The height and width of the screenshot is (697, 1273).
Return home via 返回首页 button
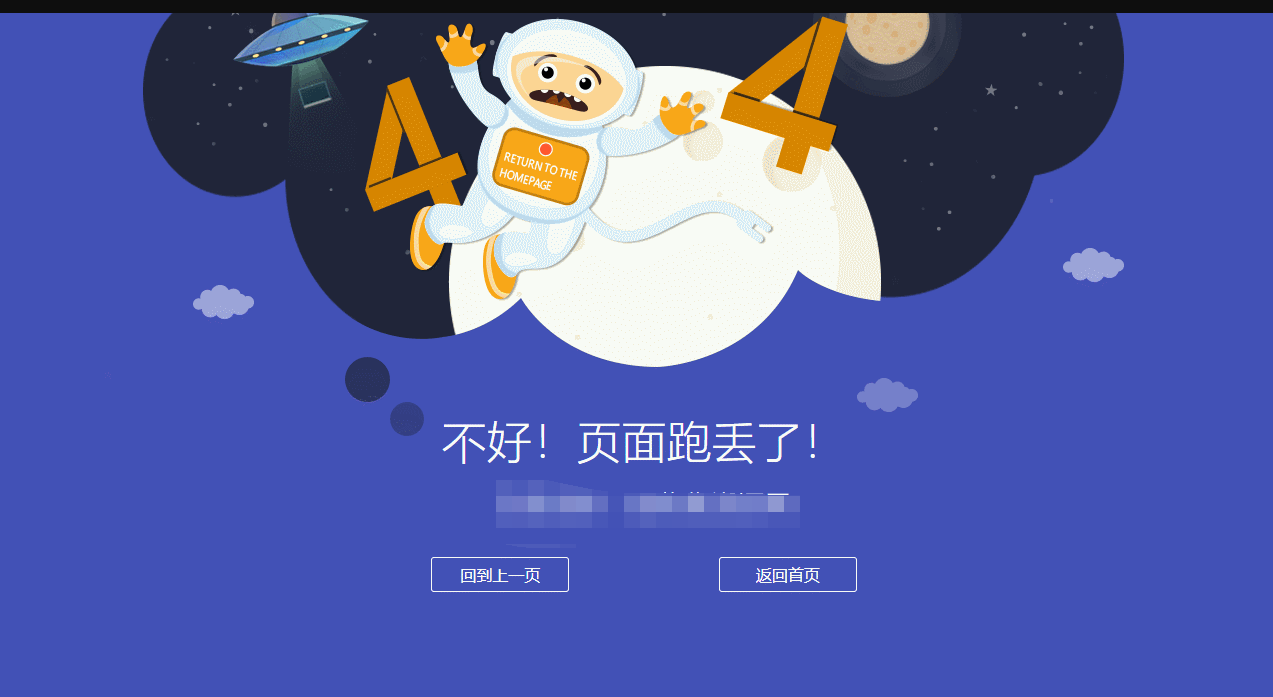[x=788, y=575]
